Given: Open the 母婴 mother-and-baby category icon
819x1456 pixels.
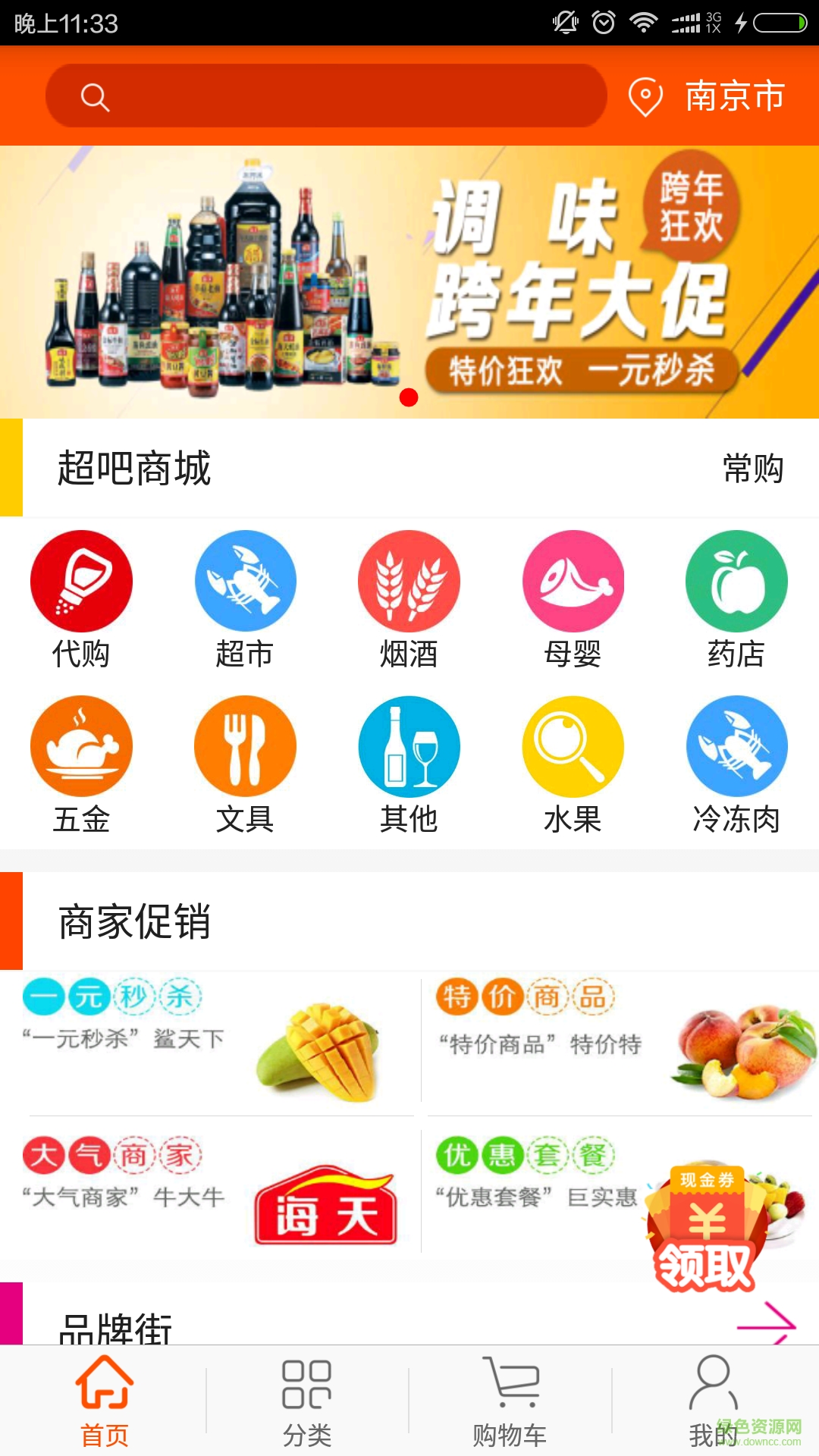Looking at the screenshot, I should [x=573, y=580].
